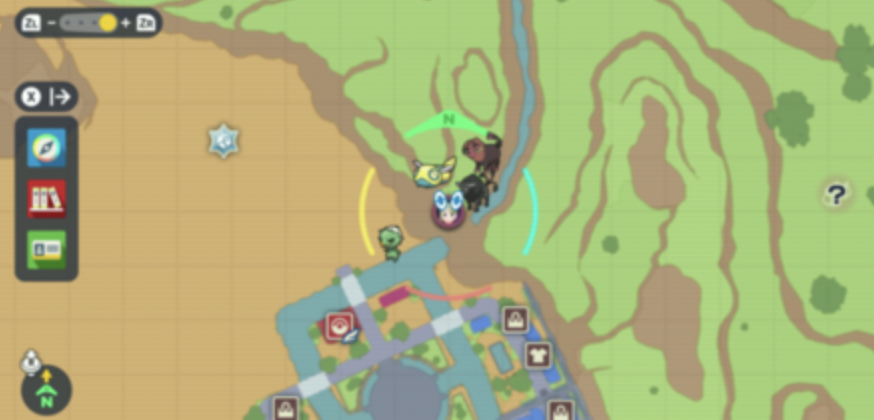
Task: Toggle the north-facing compass button
Action: point(47,390)
